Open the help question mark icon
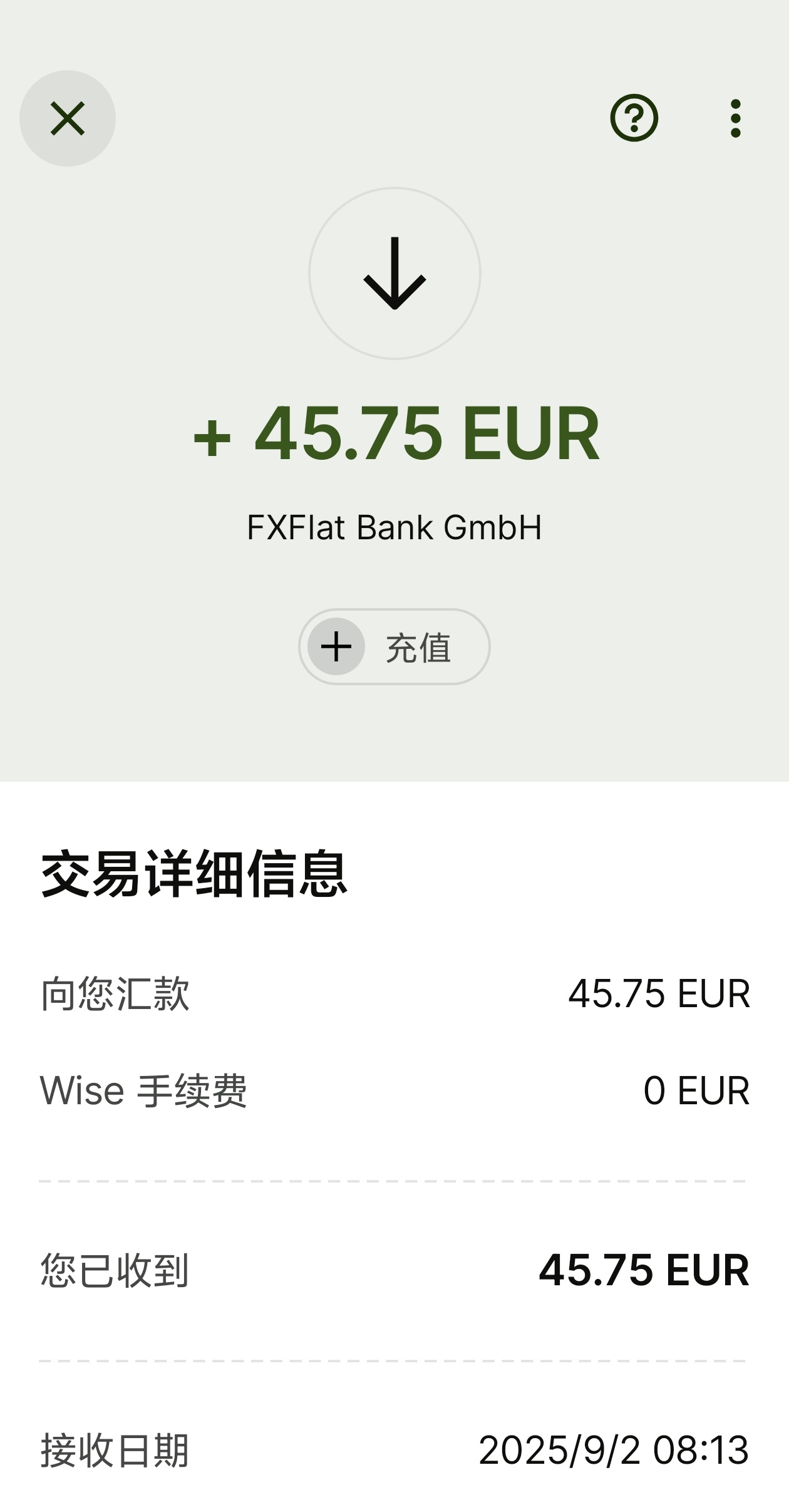 [634, 118]
